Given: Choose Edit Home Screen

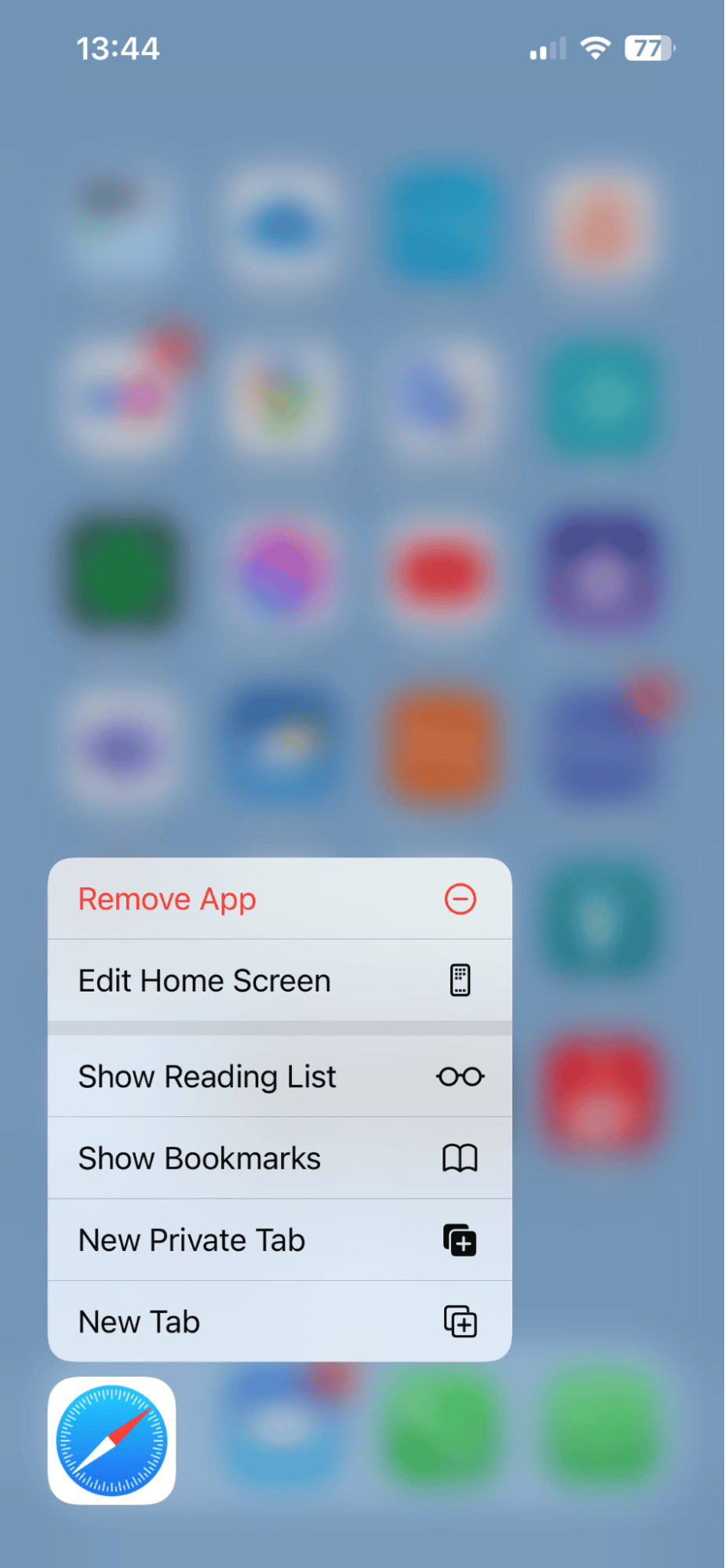Looking at the screenshot, I should coord(279,980).
